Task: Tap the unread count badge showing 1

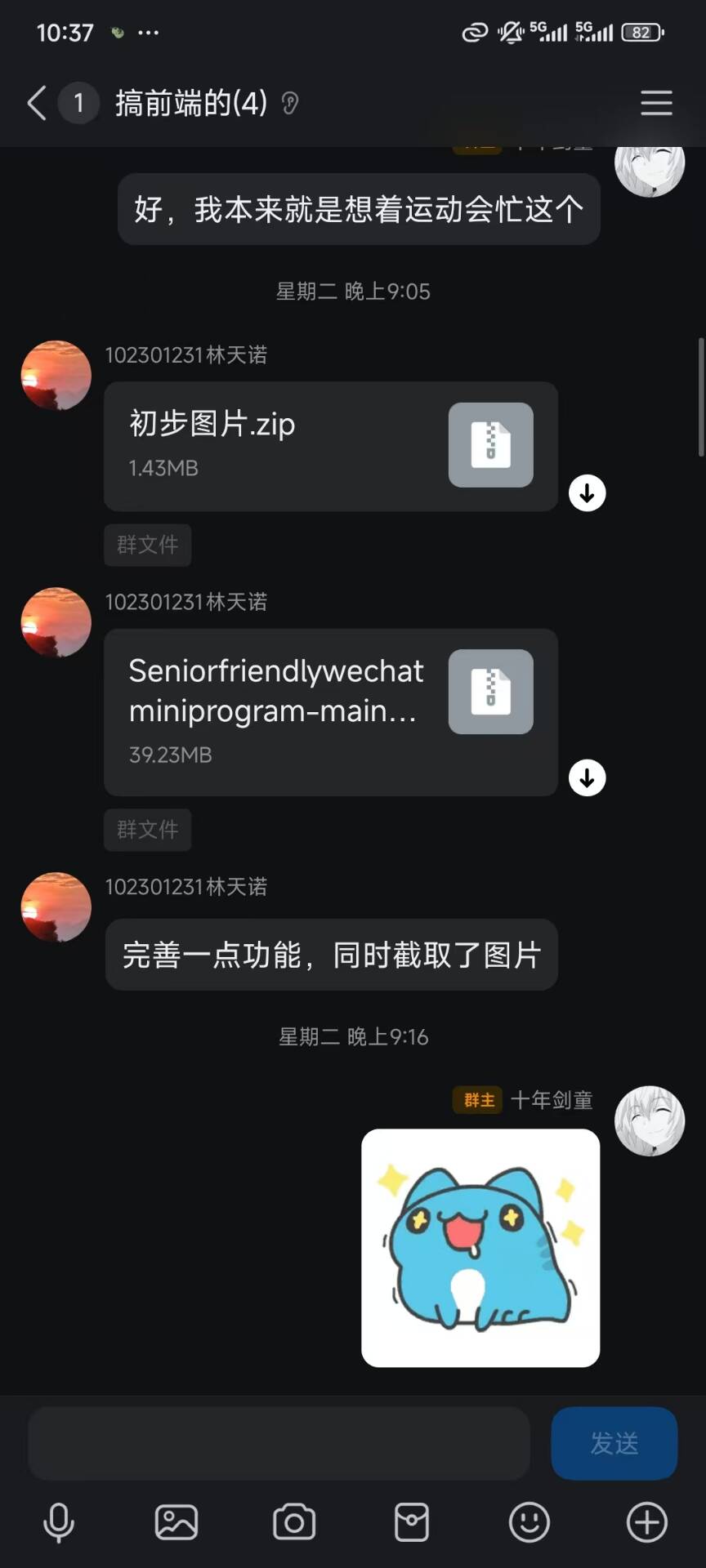Action: (78, 104)
